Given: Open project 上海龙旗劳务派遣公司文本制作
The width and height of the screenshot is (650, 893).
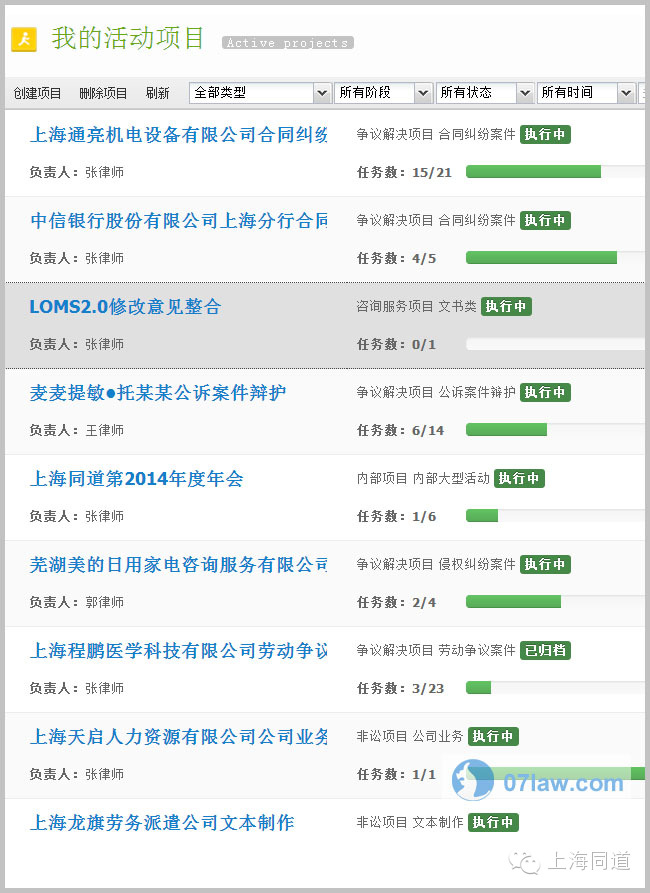Looking at the screenshot, I should [162, 823].
